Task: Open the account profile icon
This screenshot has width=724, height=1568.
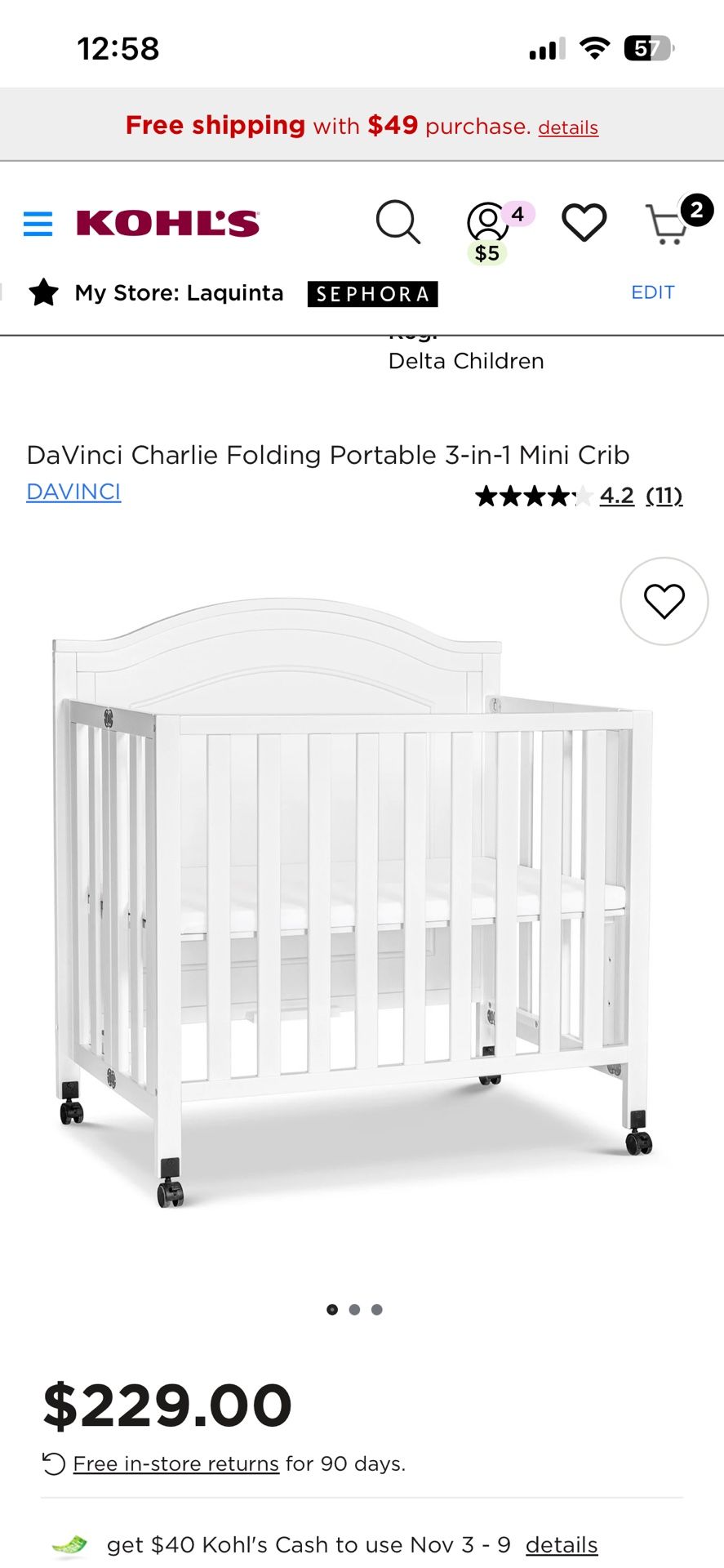Action: 487,222
